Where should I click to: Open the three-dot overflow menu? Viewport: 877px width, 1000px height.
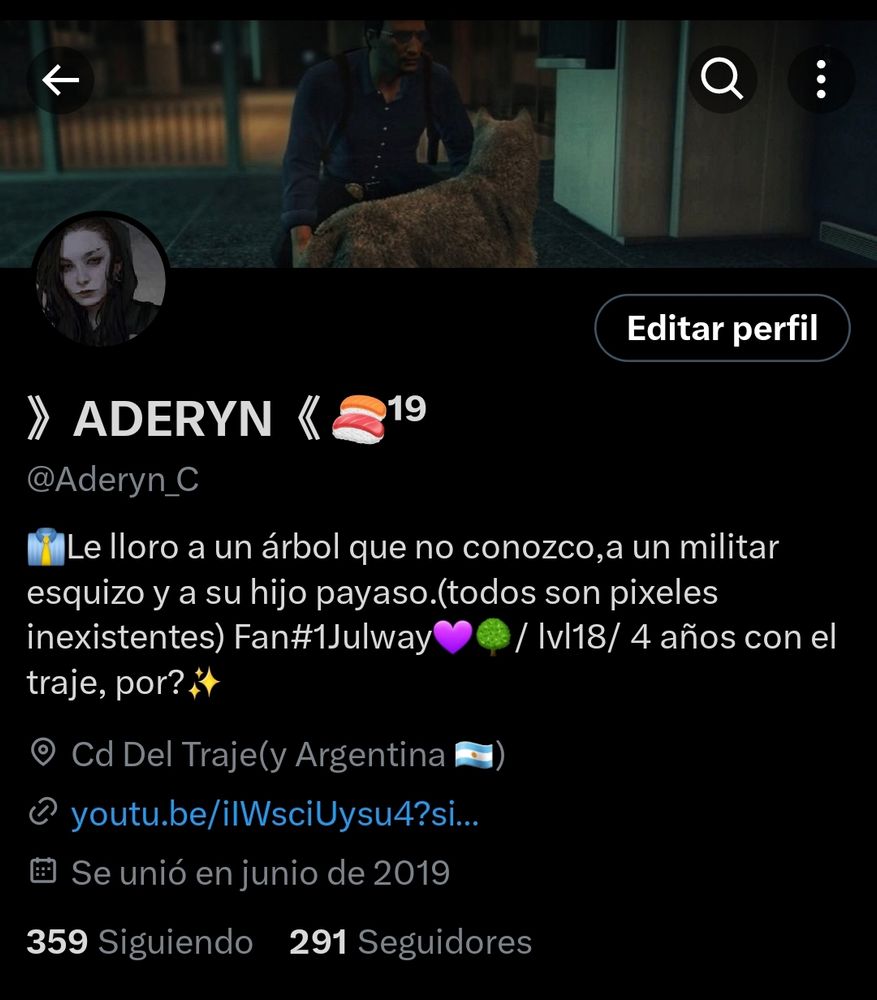820,80
